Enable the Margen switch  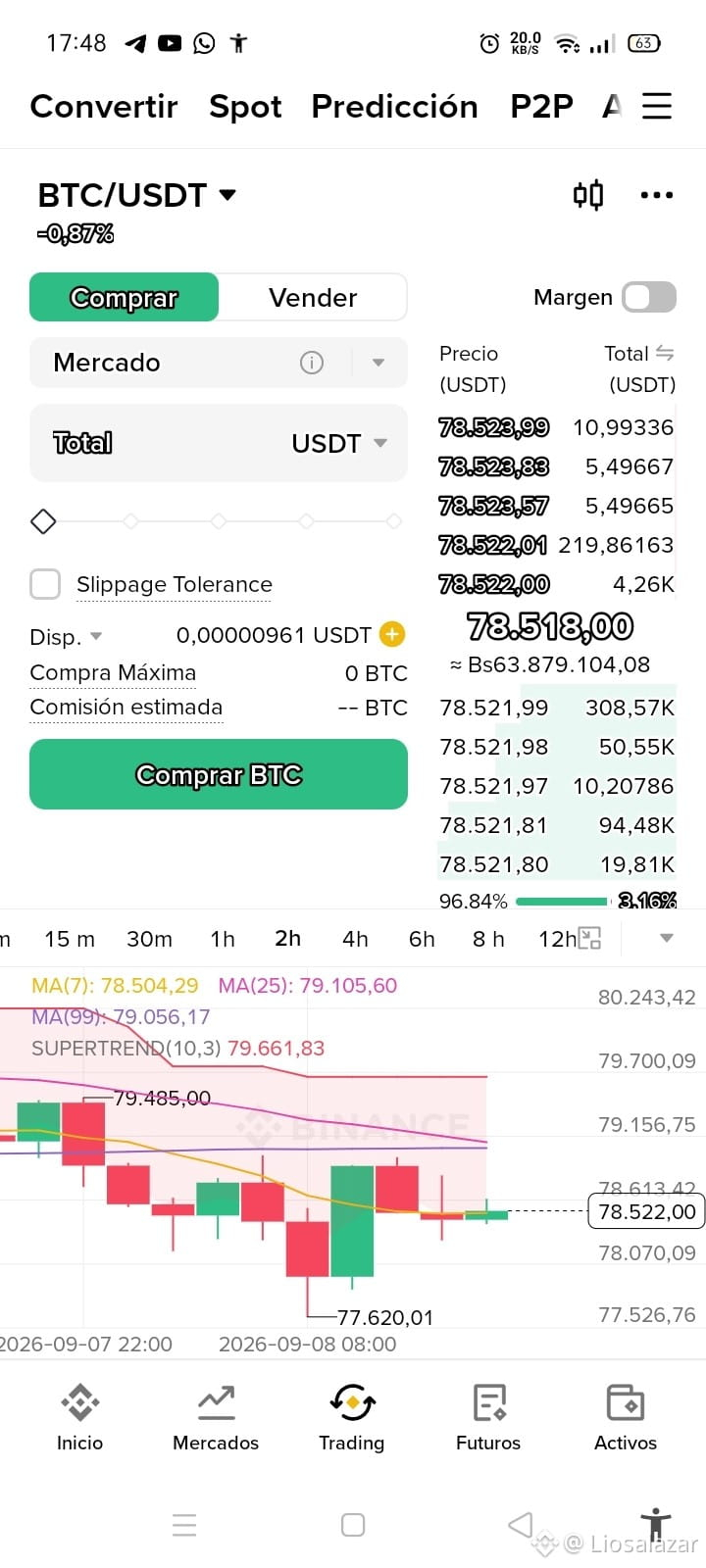649,297
